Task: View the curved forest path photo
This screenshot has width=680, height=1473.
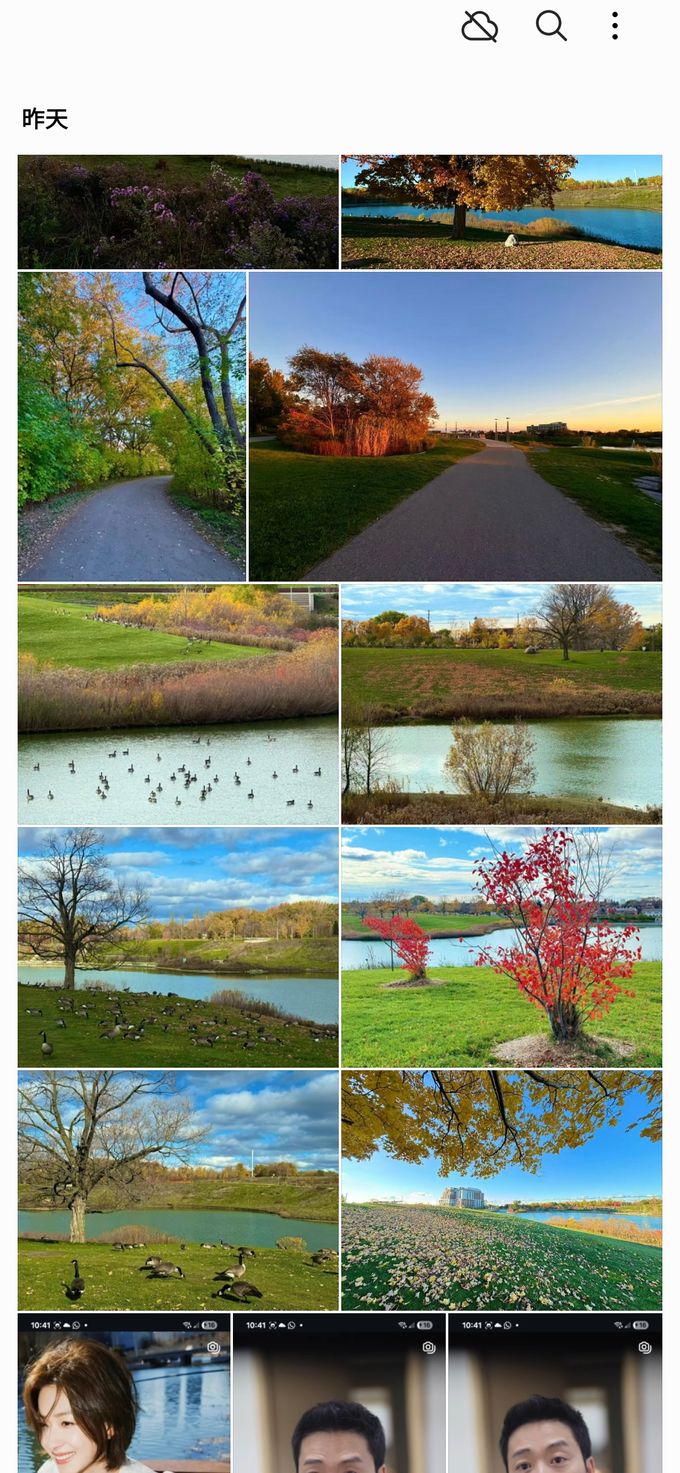Action: click(x=132, y=427)
